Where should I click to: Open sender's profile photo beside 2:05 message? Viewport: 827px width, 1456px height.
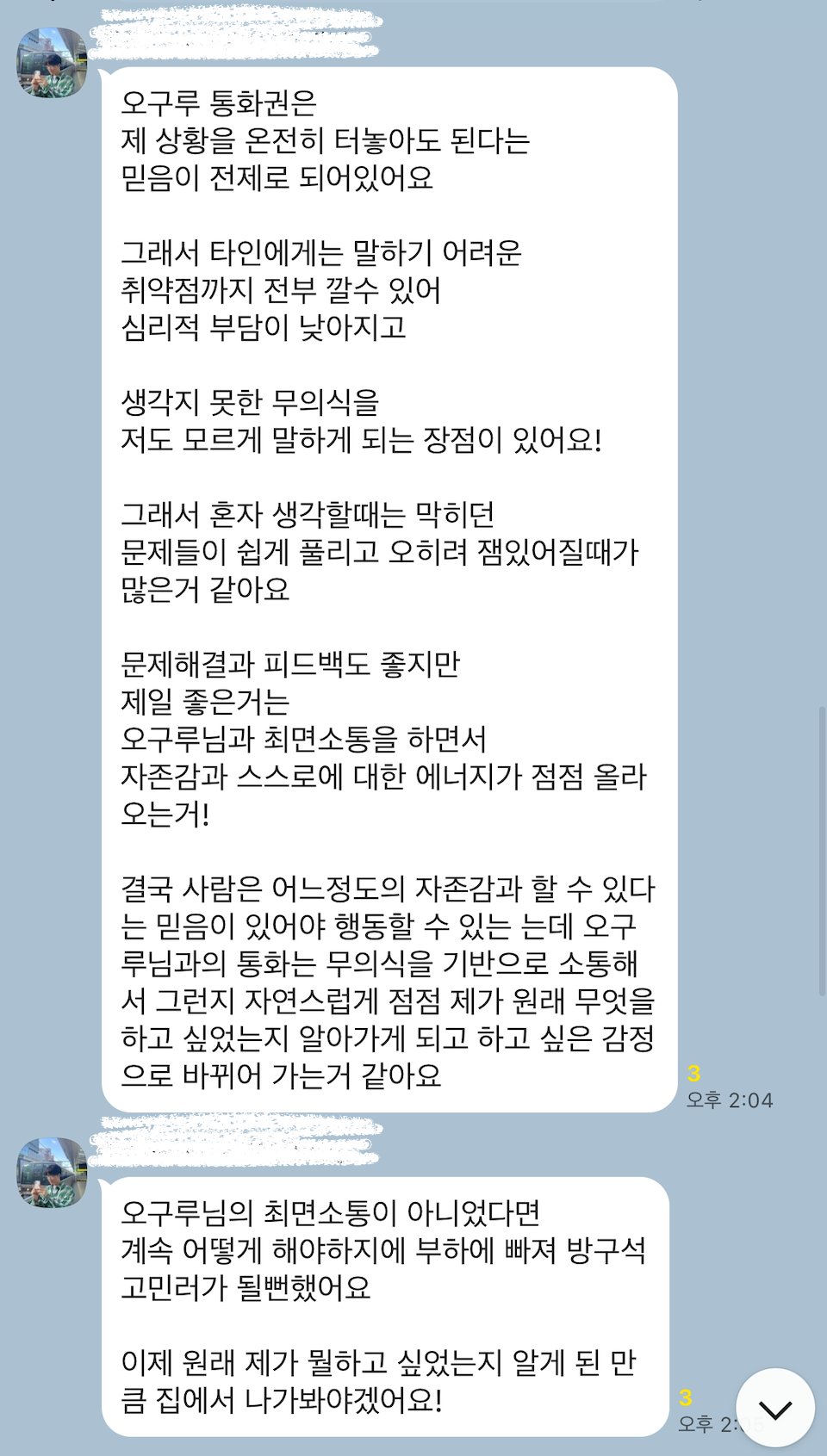(x=53, y=1172)
